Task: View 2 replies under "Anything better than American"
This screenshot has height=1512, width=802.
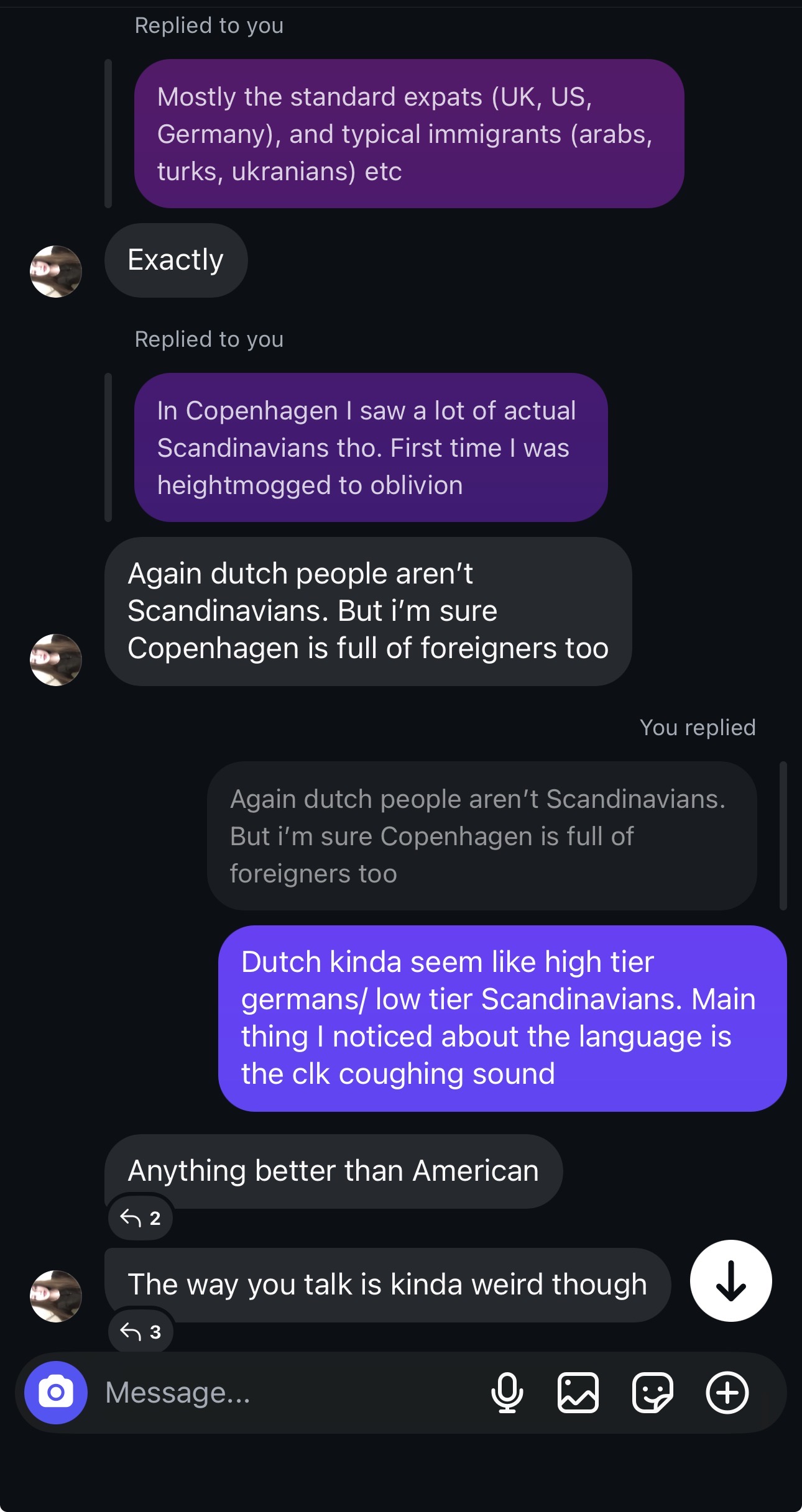Action: (141, 1218)
